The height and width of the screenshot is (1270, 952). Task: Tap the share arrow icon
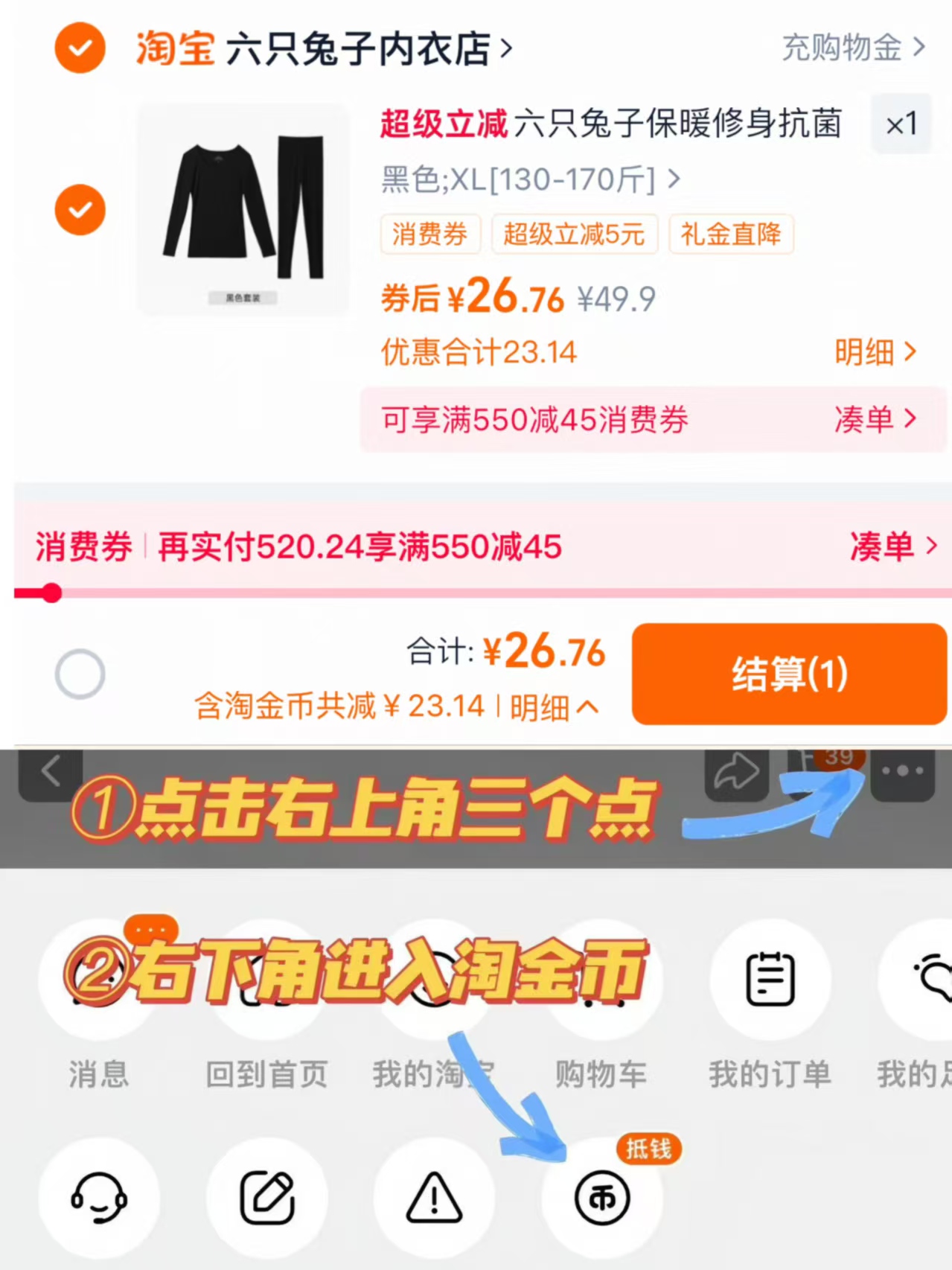tap(735, 773)
